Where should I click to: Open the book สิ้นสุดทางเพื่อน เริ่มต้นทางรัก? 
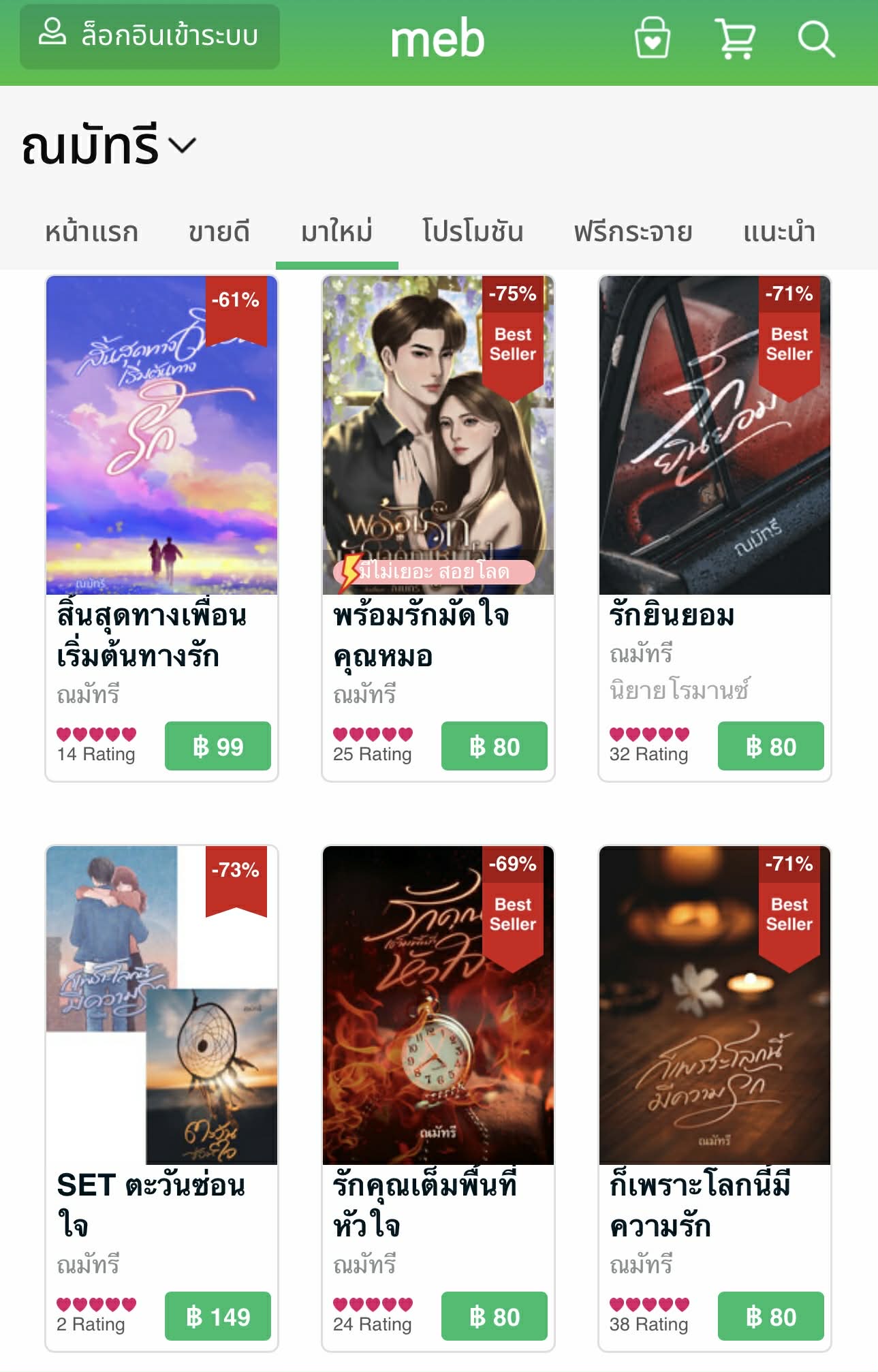coord(161,436)
